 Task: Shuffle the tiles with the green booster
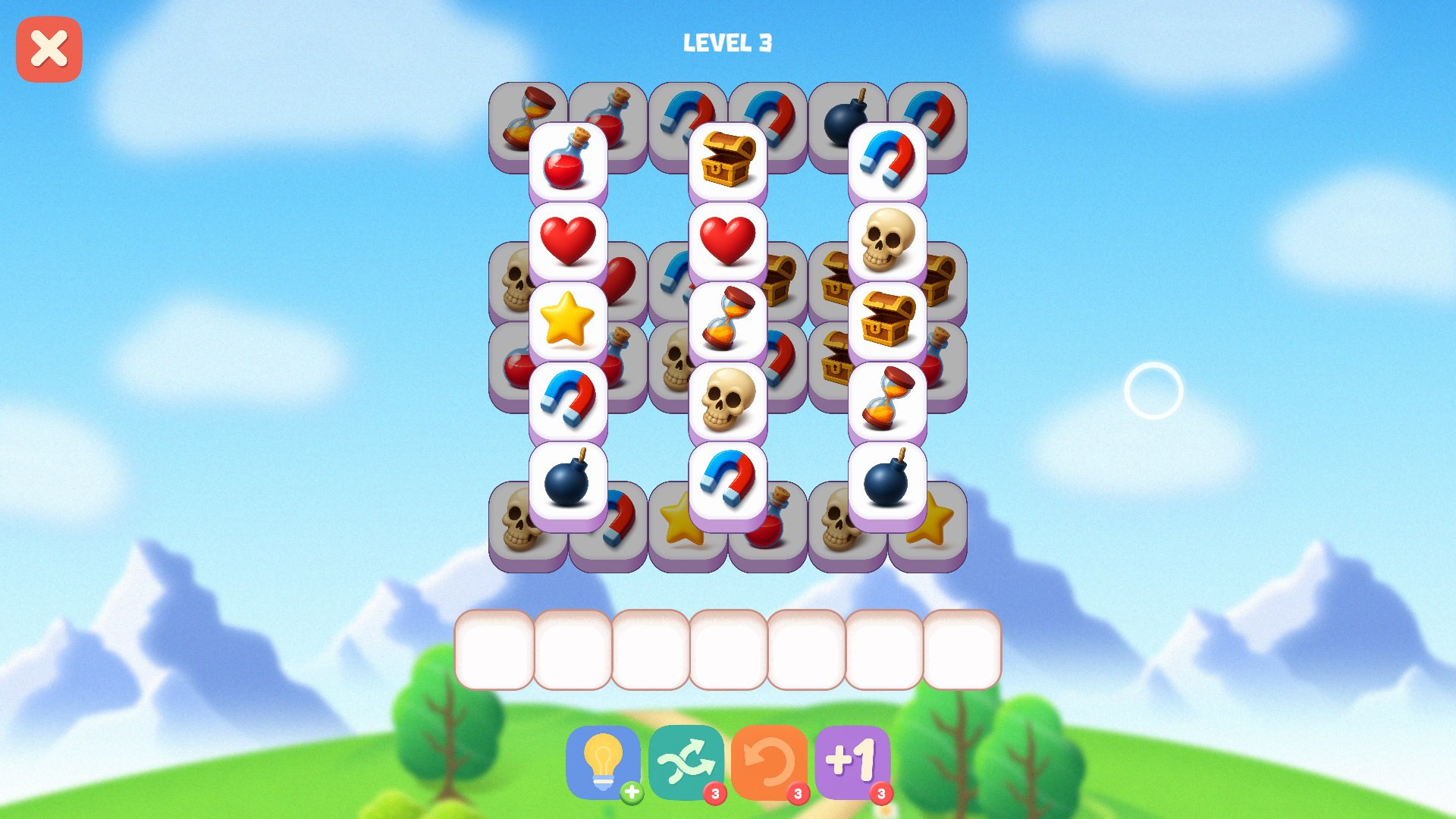[686, 761]
